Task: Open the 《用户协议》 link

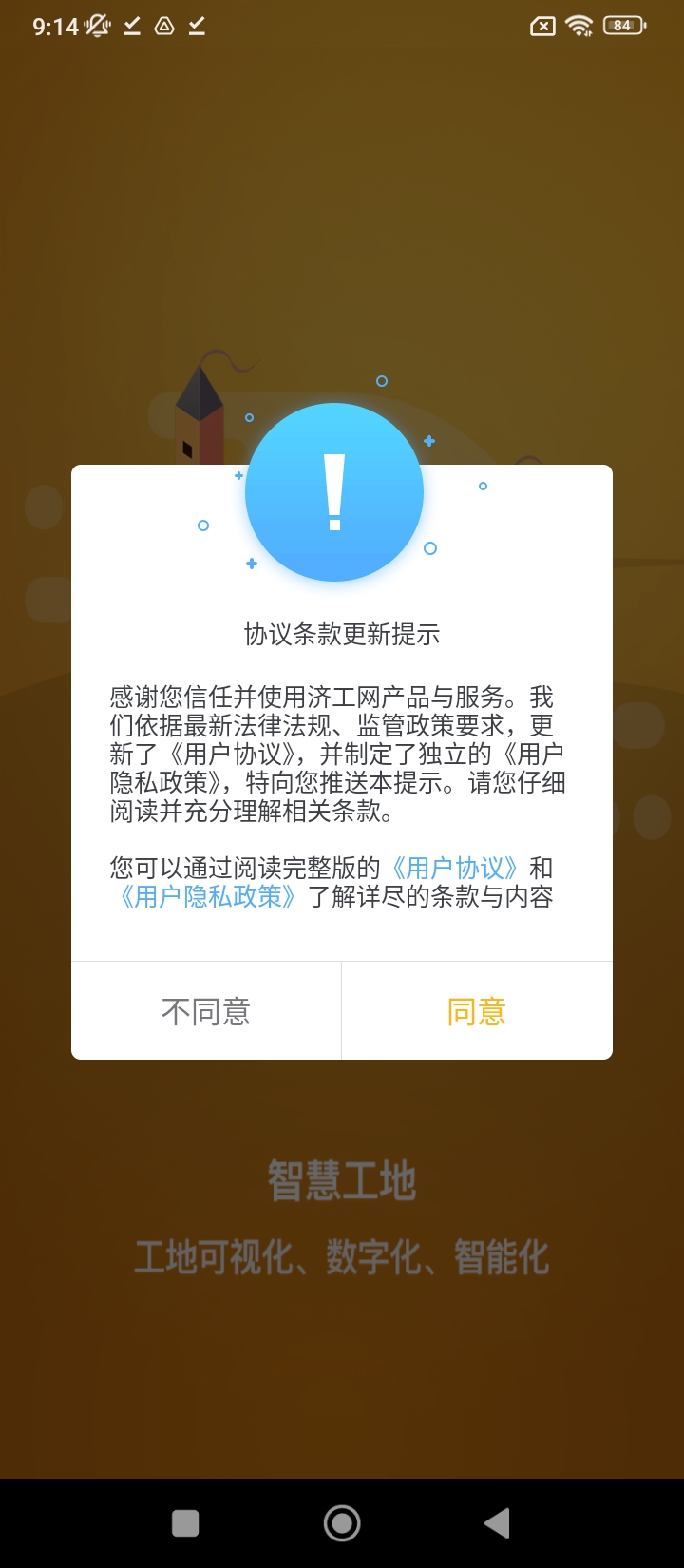Action: click(x=455, y=868)
